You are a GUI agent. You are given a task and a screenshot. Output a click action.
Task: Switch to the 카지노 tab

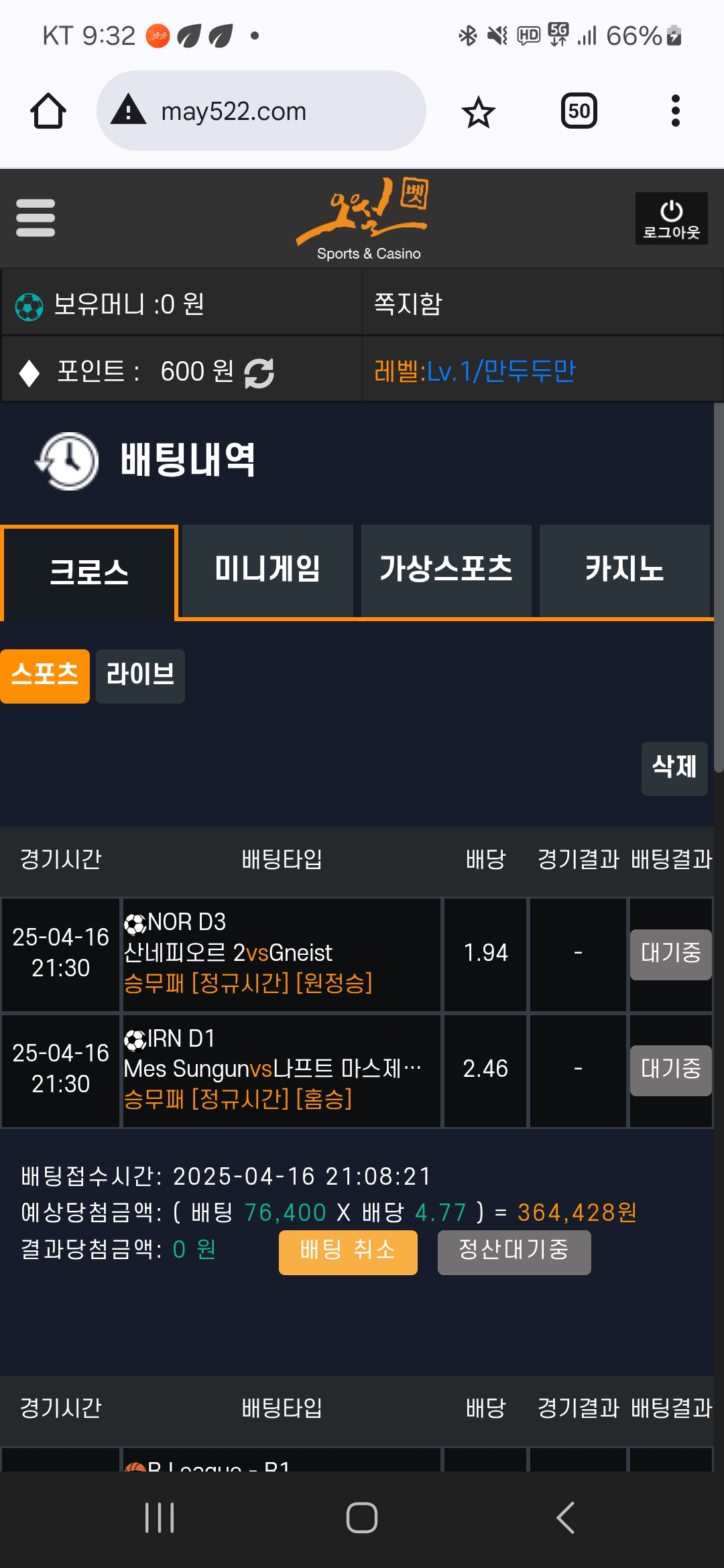coord(625,570)
